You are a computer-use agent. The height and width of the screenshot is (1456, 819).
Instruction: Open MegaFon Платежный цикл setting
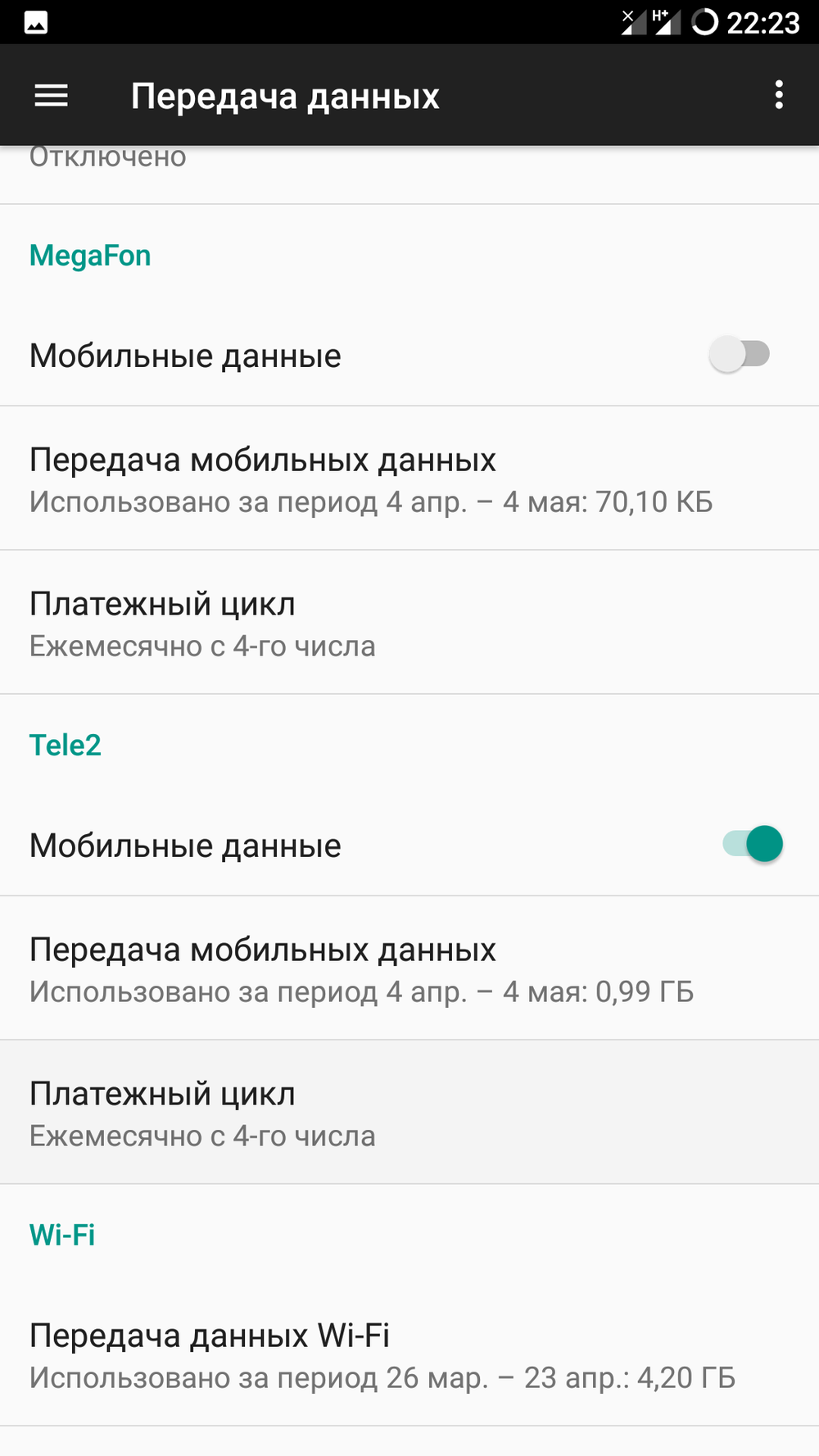click(x=409, y=624)
